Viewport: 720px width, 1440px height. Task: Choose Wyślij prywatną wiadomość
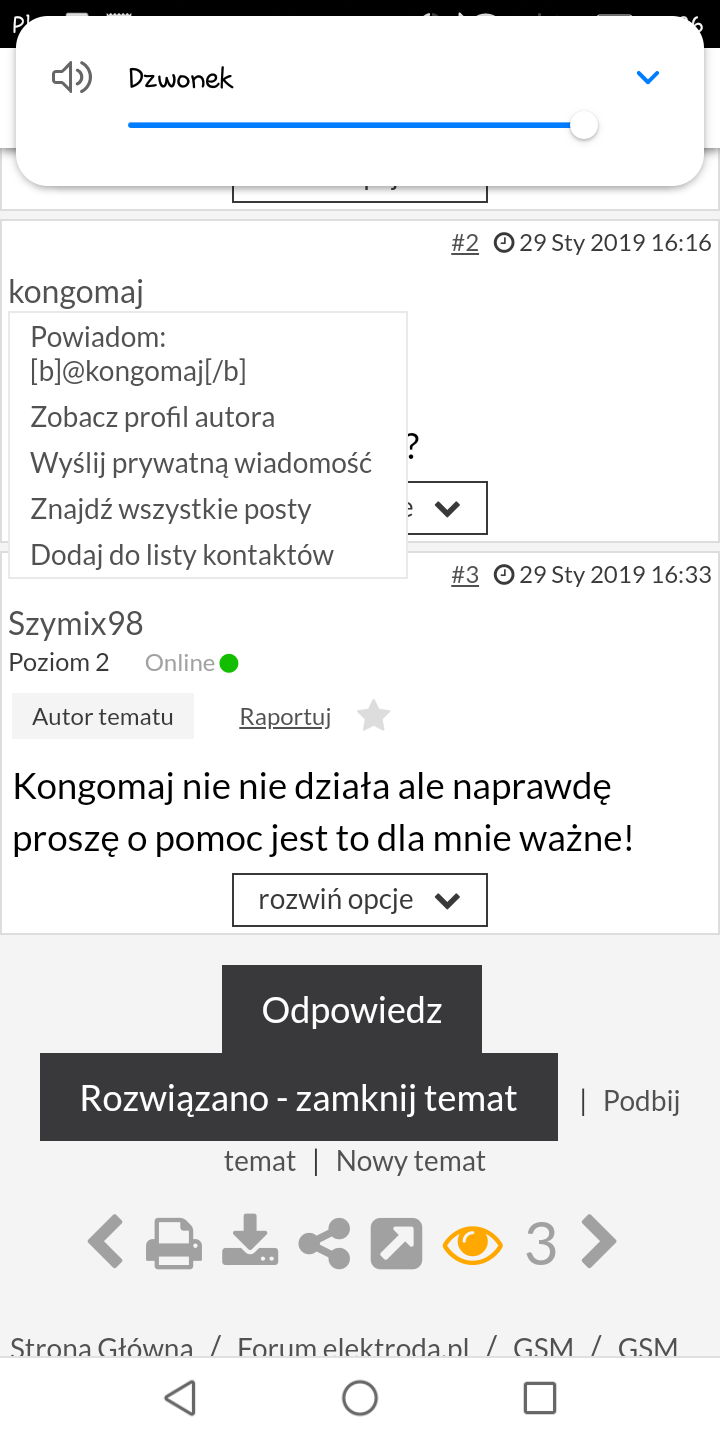[x=201, y=463]
